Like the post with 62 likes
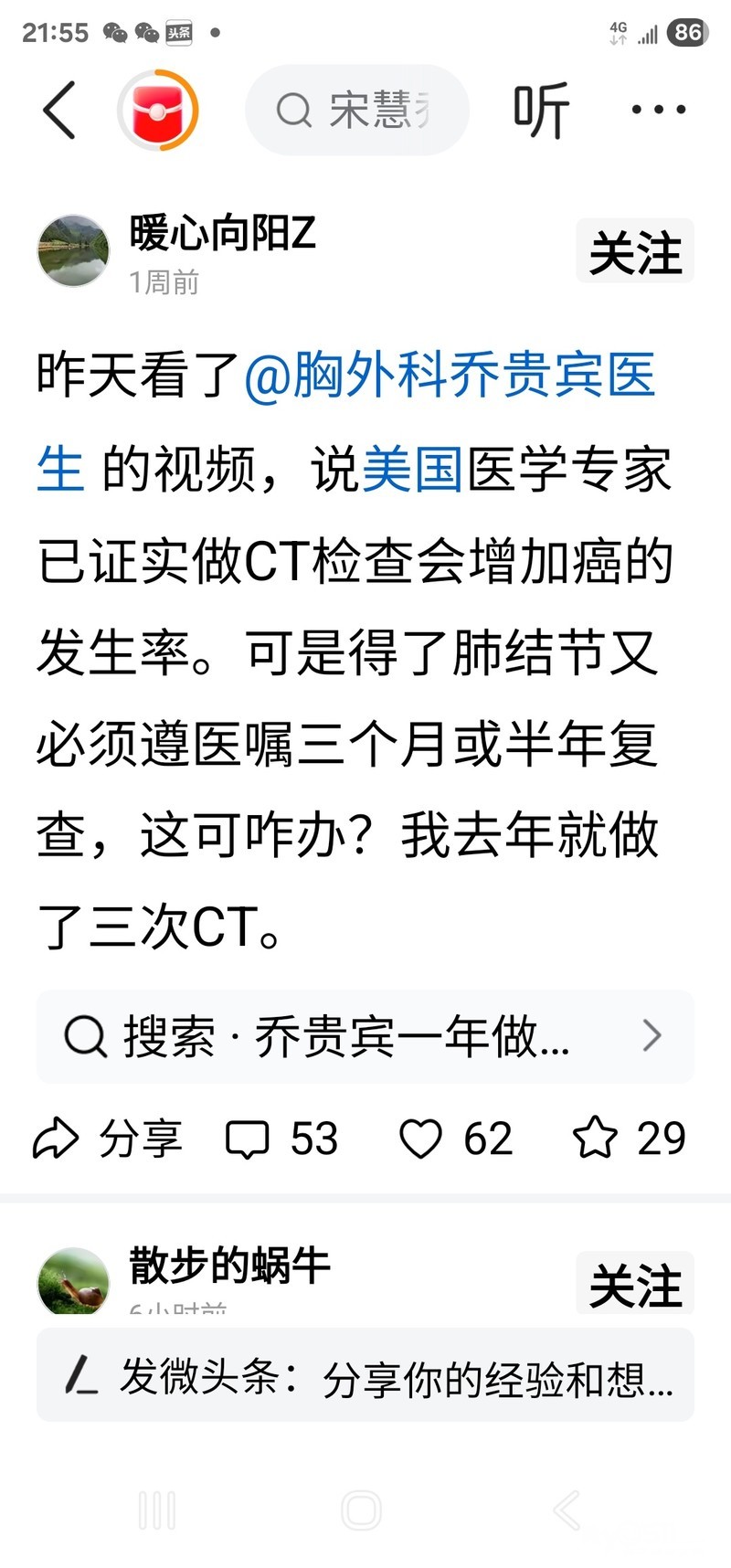Image resolution: width=731 pixels, height=1568 pixels. click(455, 1139)
